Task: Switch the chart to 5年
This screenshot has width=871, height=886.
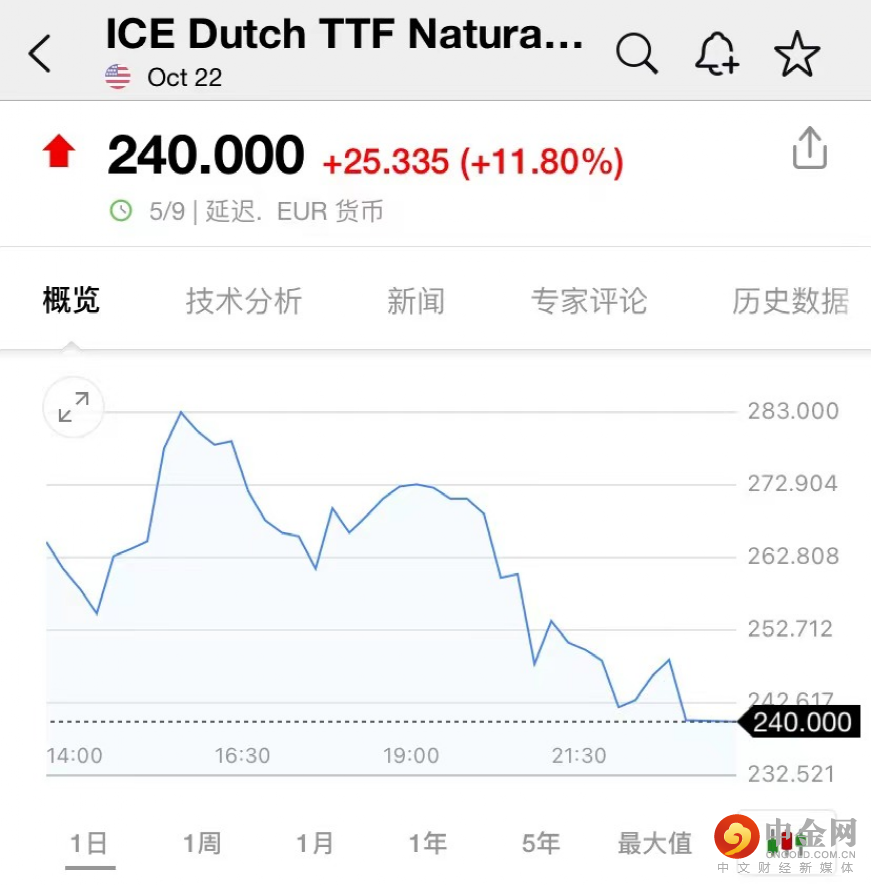Action: pos(541,843)
